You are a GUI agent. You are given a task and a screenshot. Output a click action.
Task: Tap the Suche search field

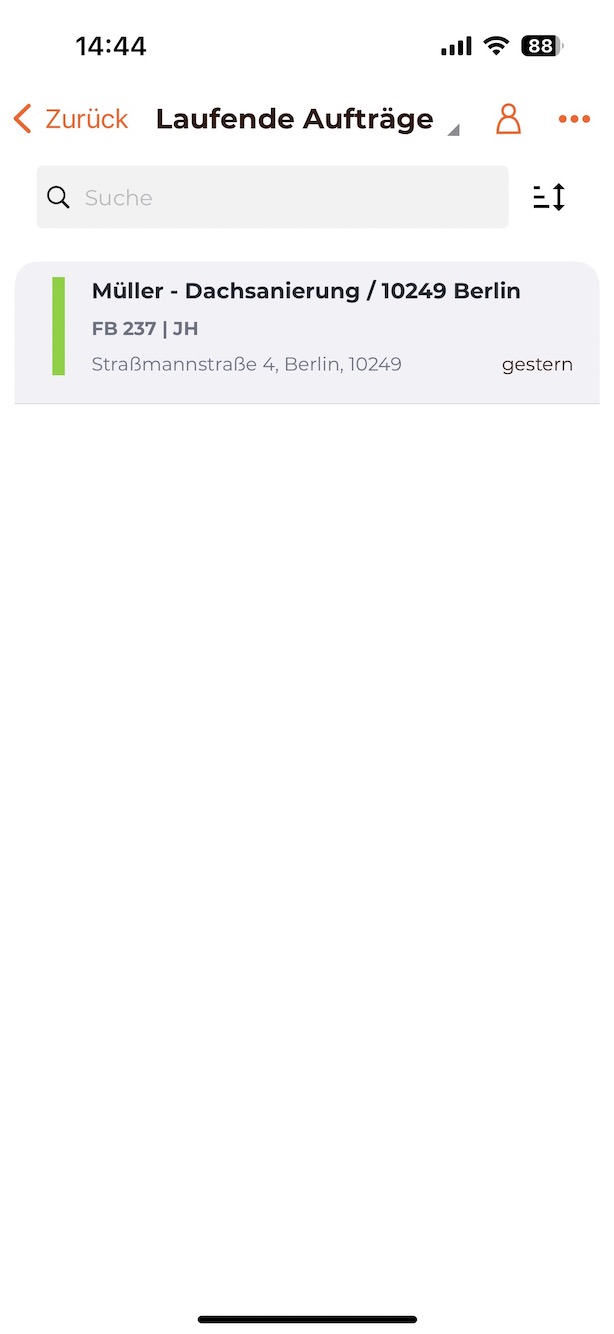pos(273,197)
